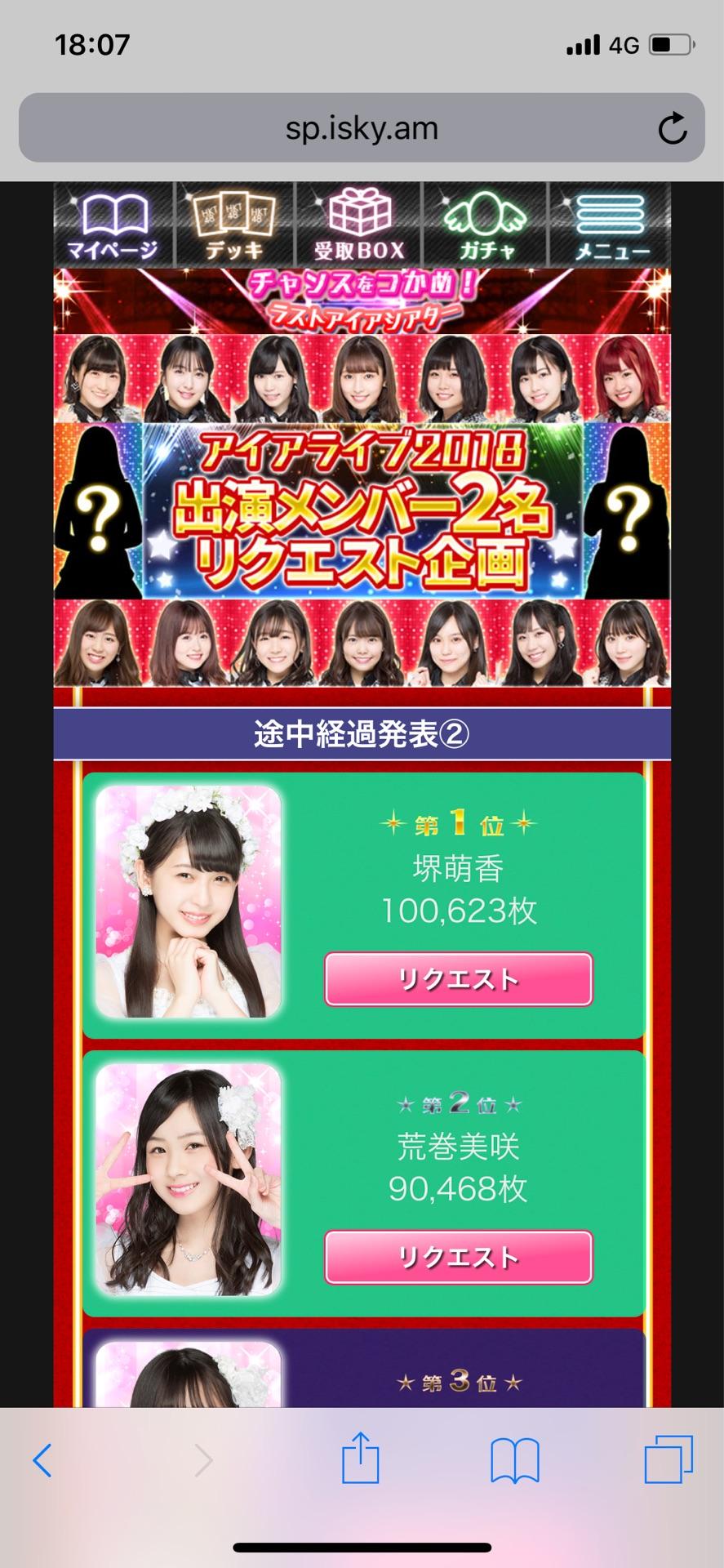This screenshot has width=724, height=1568.
Task: Open the メニュー hamburger menu
Action: (611, 225)
